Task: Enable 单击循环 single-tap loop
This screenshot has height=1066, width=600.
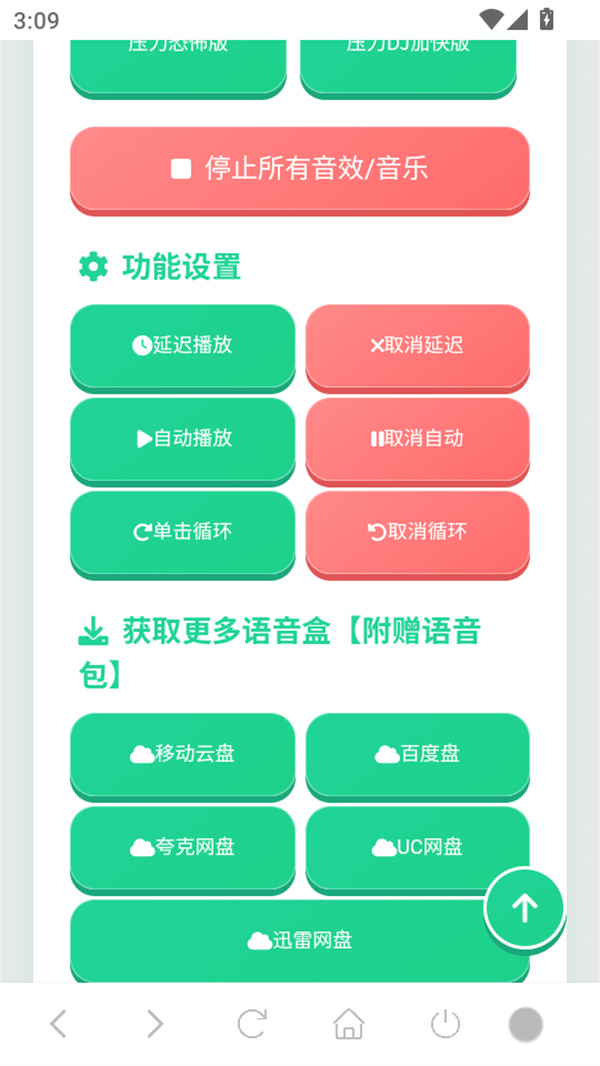Action: click(182, 531)
